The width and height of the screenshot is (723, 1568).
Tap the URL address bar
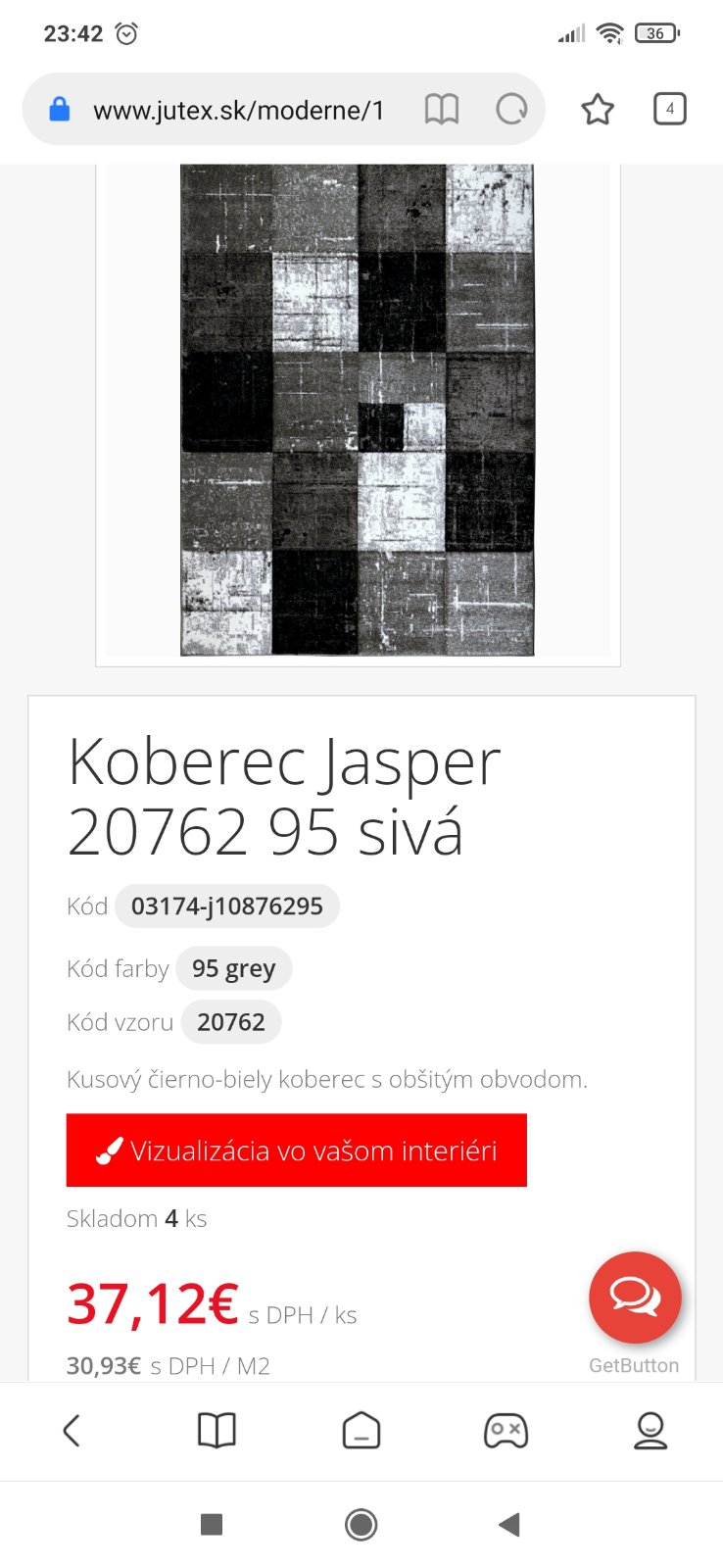tap(238, 110)
